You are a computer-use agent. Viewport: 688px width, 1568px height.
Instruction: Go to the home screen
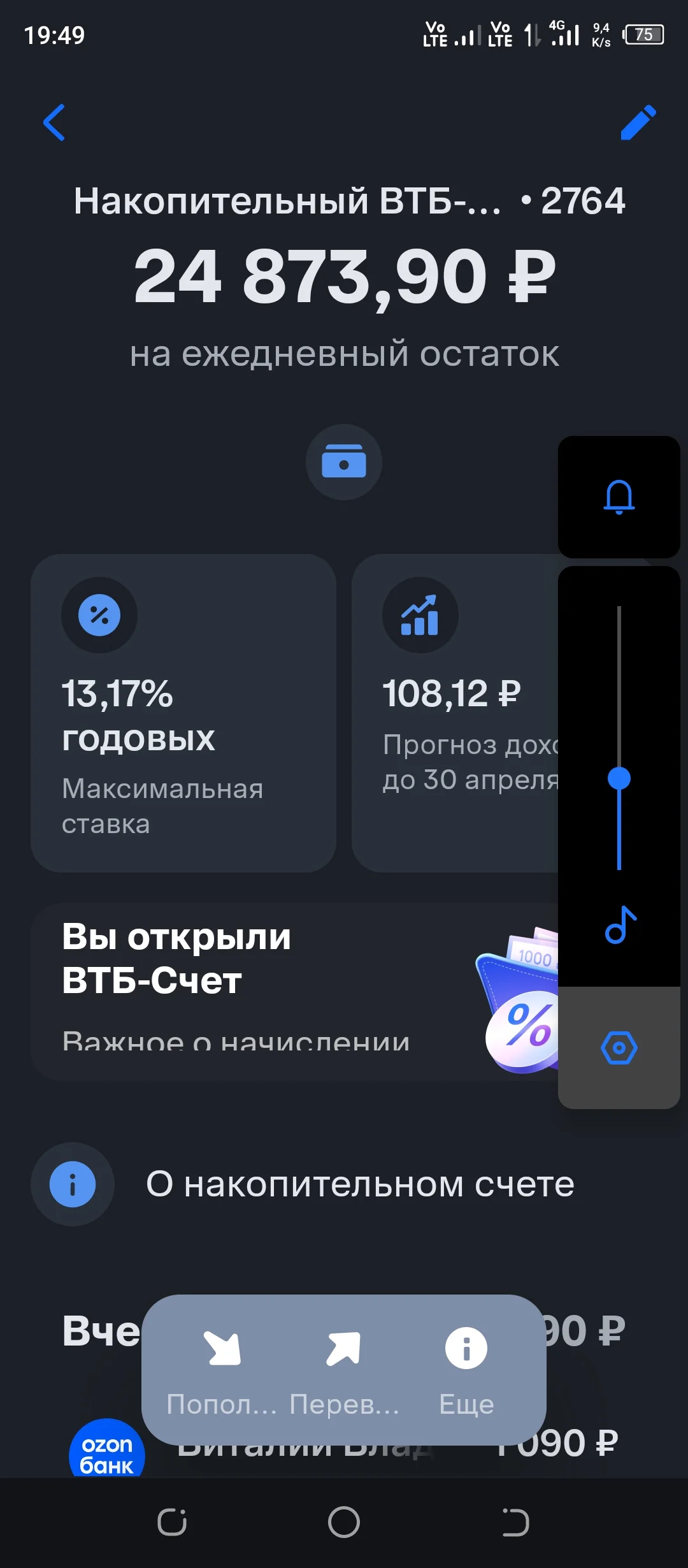point(344,1522)
